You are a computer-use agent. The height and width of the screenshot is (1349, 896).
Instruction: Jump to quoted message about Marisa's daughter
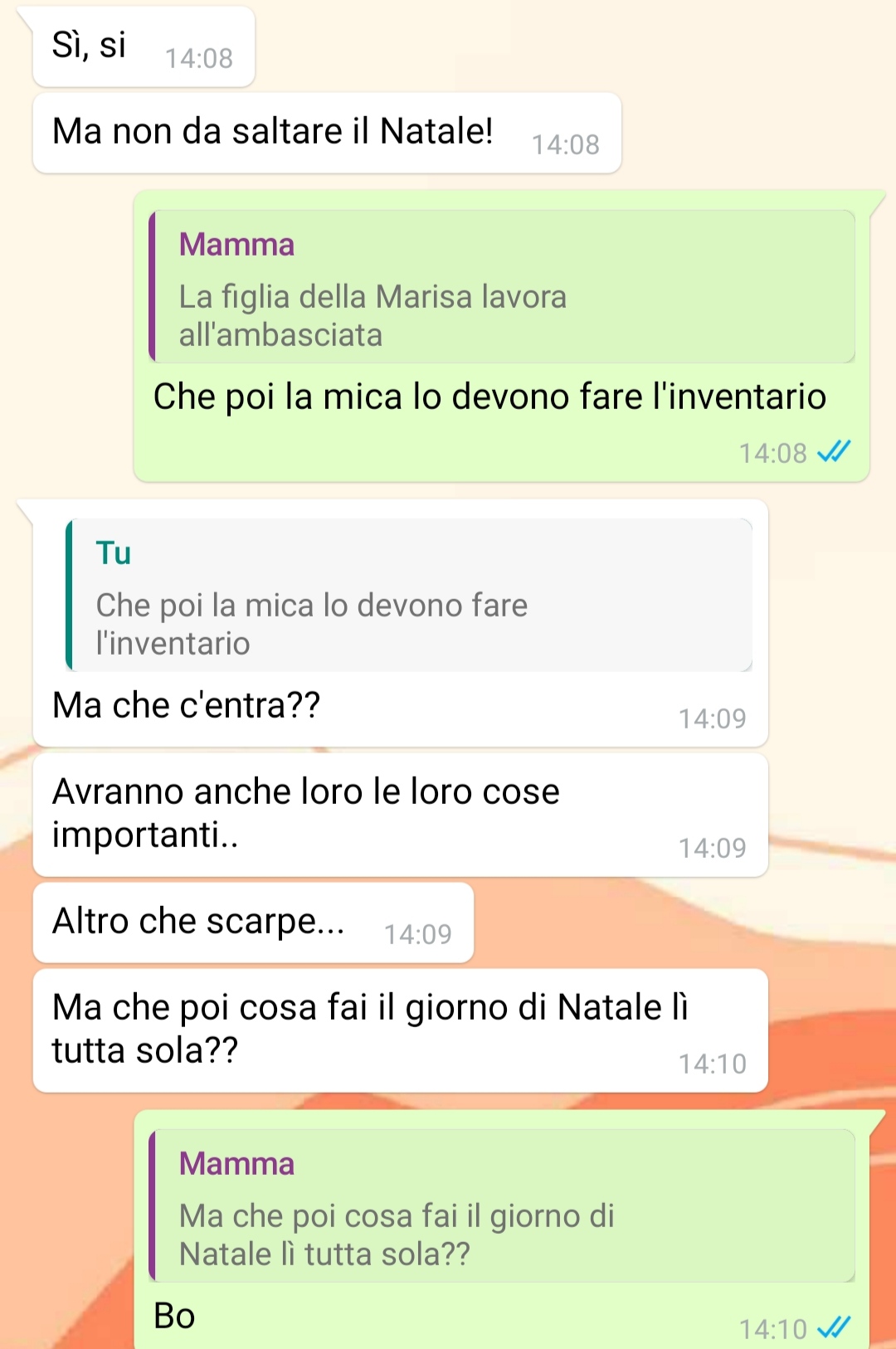click(x=501, y=287)
